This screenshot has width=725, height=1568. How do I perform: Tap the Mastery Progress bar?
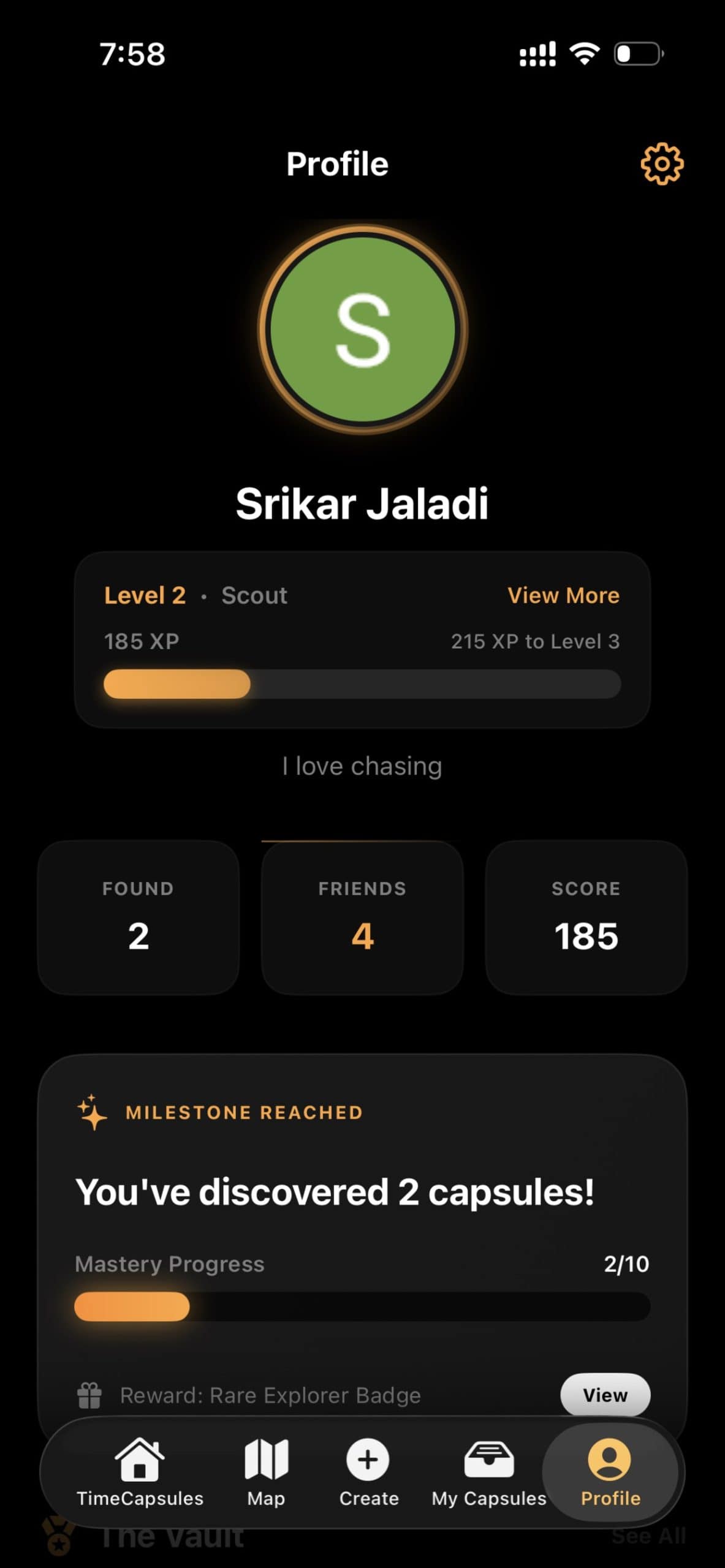click(362, 1308)
